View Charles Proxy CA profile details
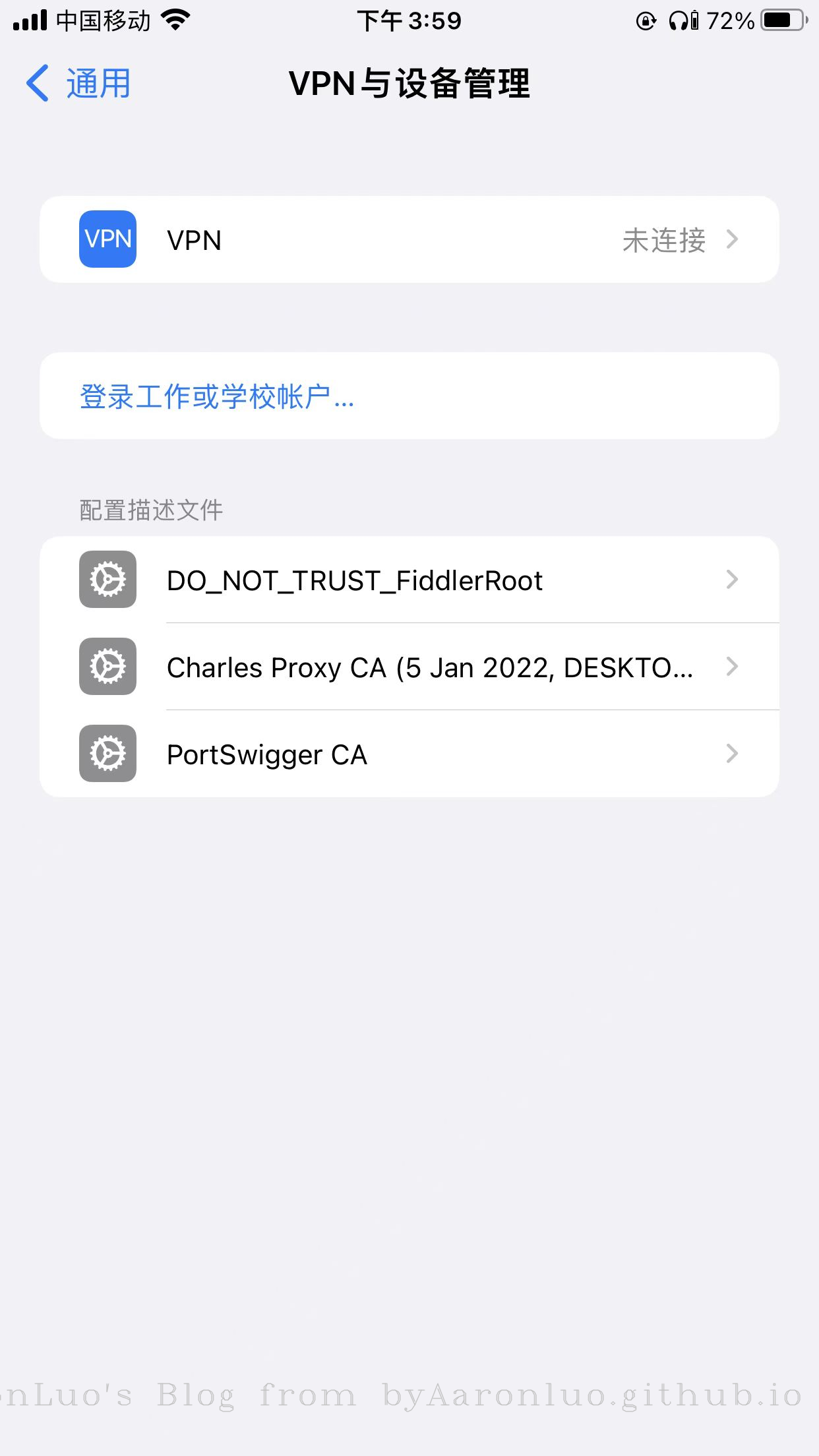 (409, 667)
